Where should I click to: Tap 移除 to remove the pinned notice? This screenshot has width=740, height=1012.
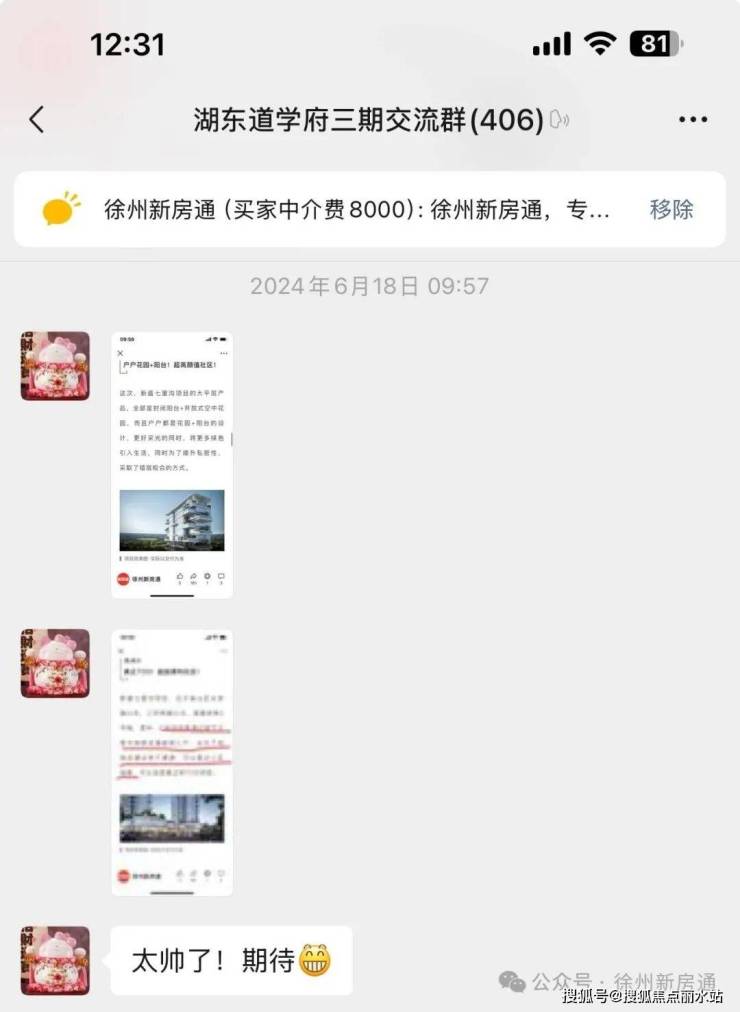[671, 210]
